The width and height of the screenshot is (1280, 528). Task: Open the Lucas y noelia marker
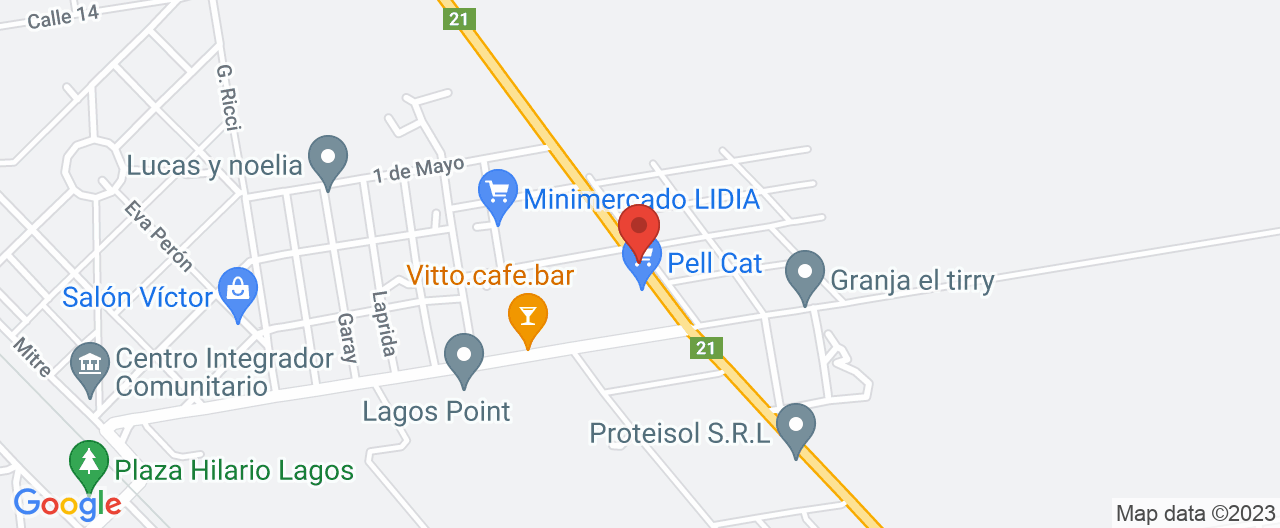pyautogui.click(x=327, y=157)
